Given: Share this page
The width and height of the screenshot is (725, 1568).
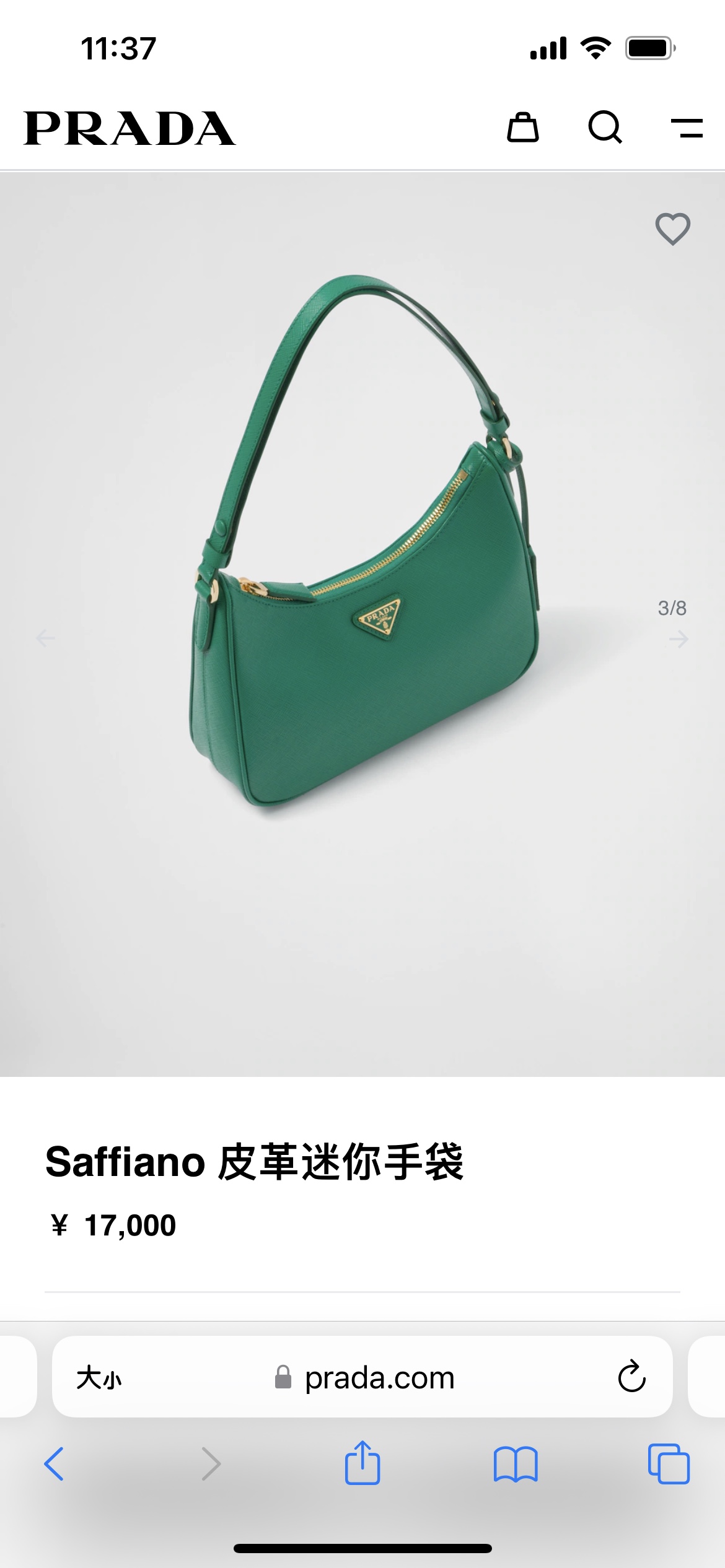Looking at the screenshot, I should [x=362, y=1463].
